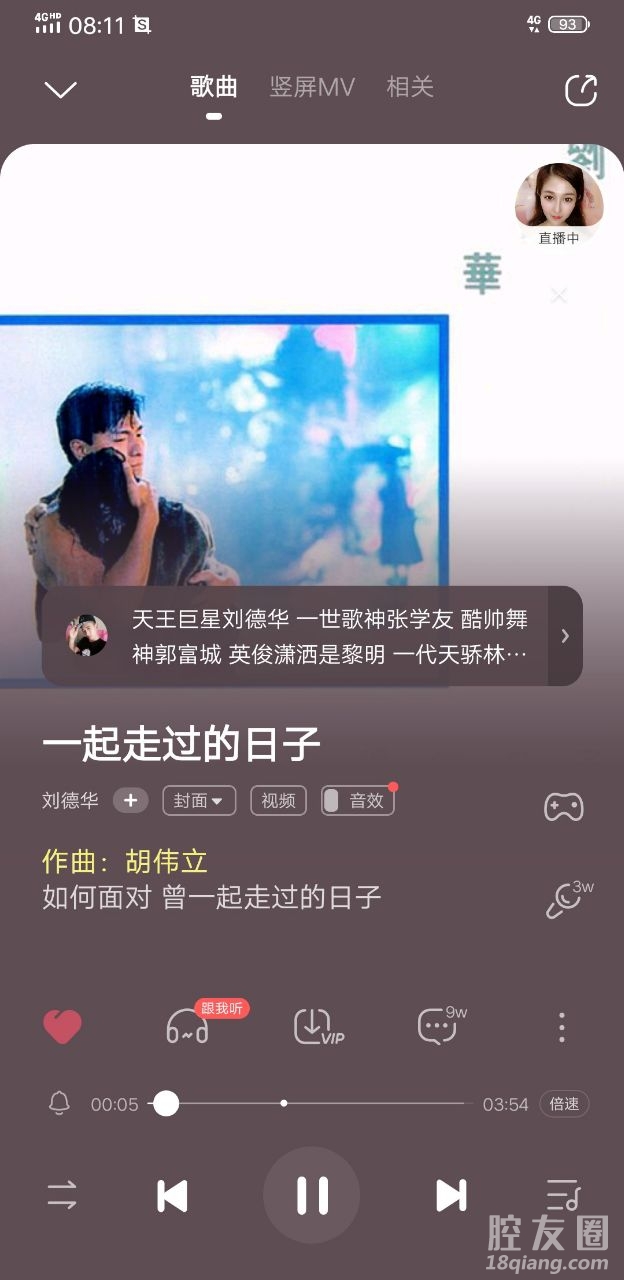Dismiss the live stream bubble

(x=559, y=295)
